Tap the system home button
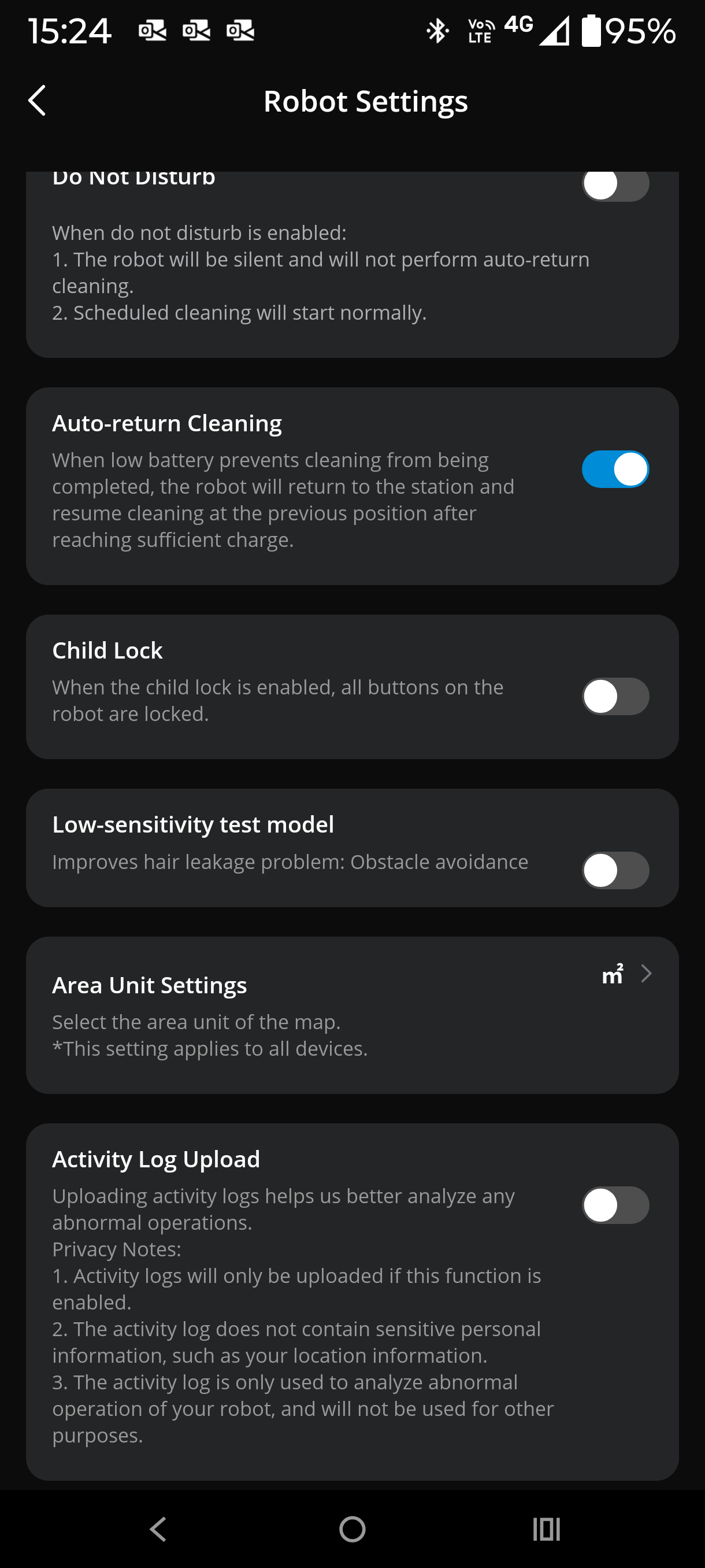The width and height of the screenshot is (705, 1568). tap(352, 1529)
